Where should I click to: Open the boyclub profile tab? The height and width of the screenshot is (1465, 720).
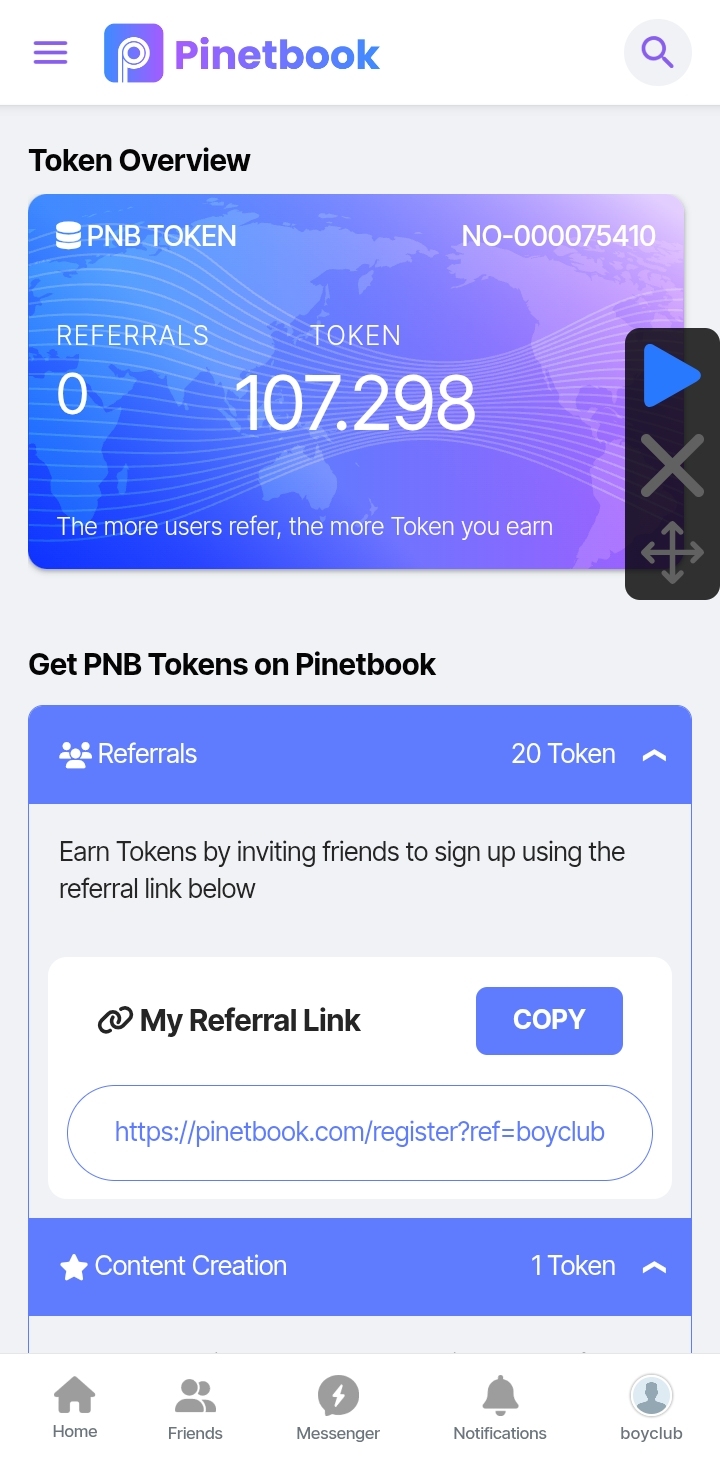[x=651, y=1408]
